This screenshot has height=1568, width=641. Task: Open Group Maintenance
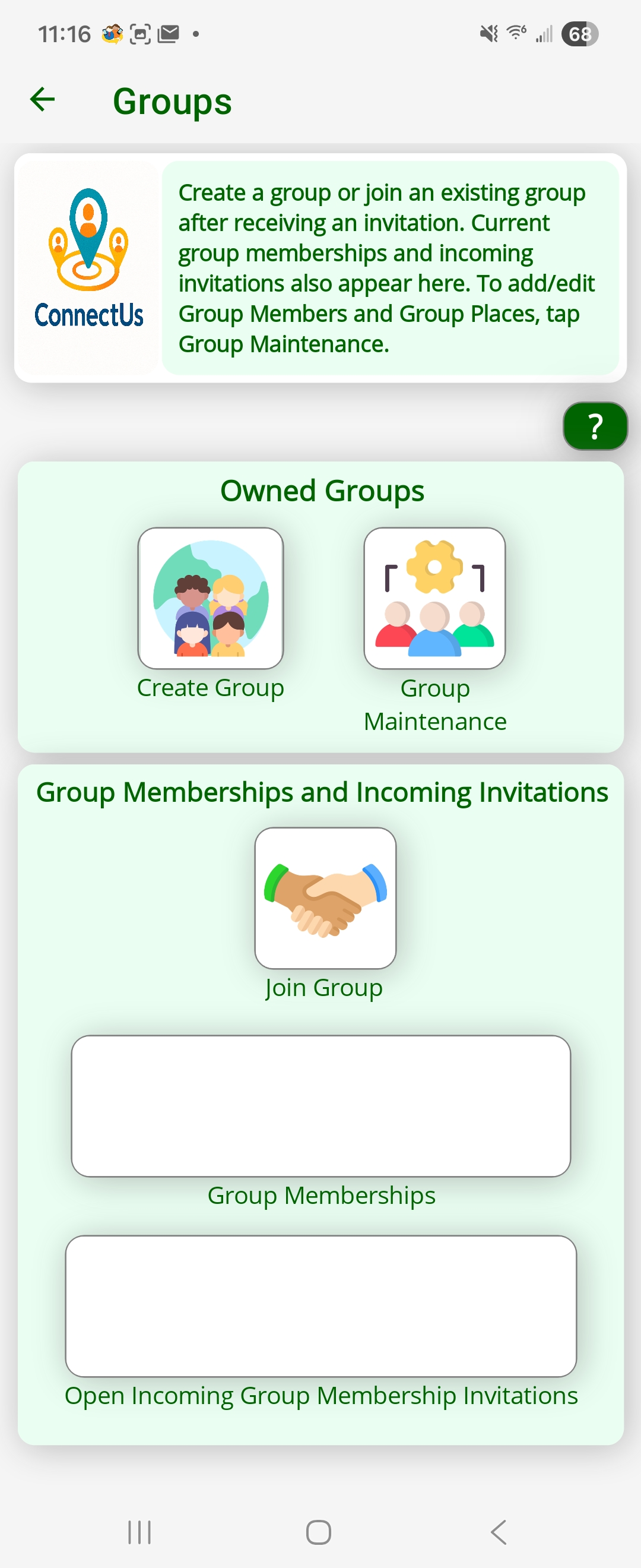434,598
